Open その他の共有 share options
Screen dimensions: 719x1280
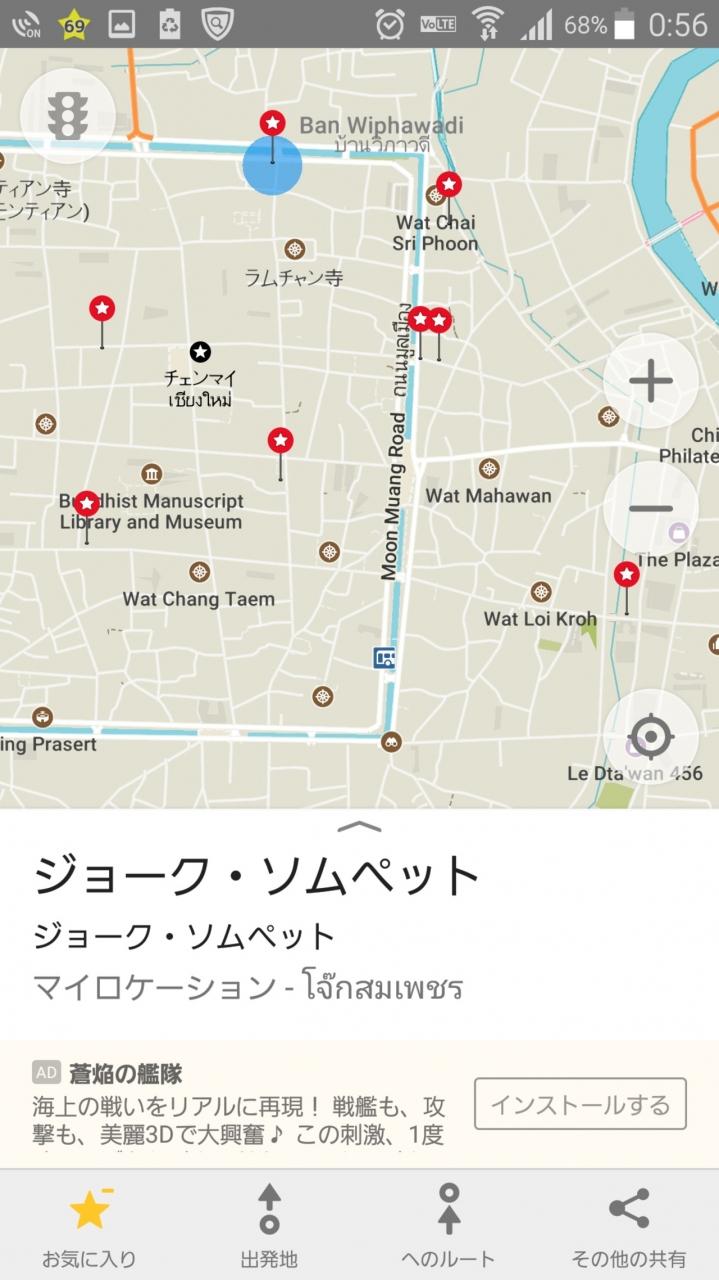pyautogui.click(x=629, y=1226)
